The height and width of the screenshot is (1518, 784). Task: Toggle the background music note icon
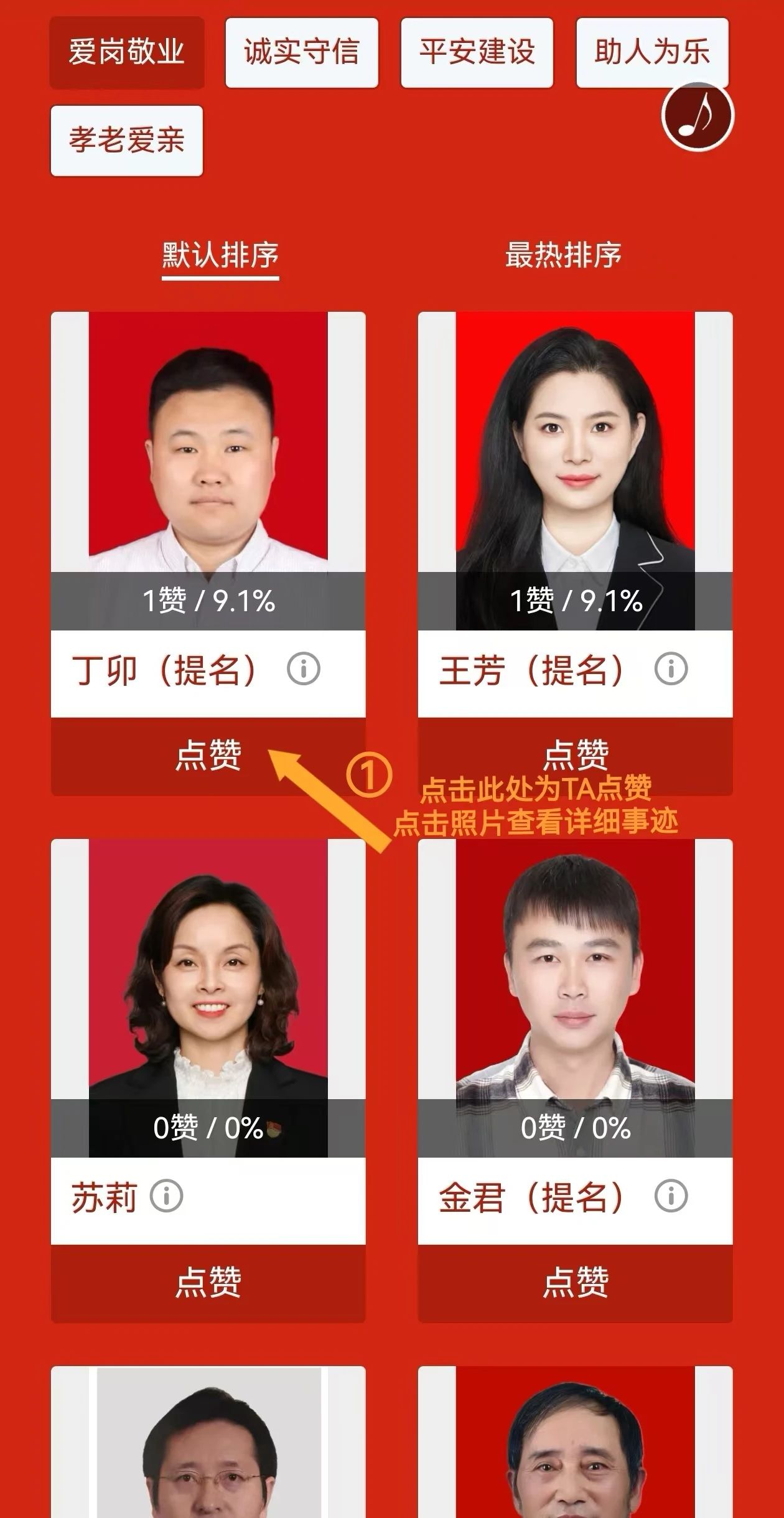click(x=698, y=116)
